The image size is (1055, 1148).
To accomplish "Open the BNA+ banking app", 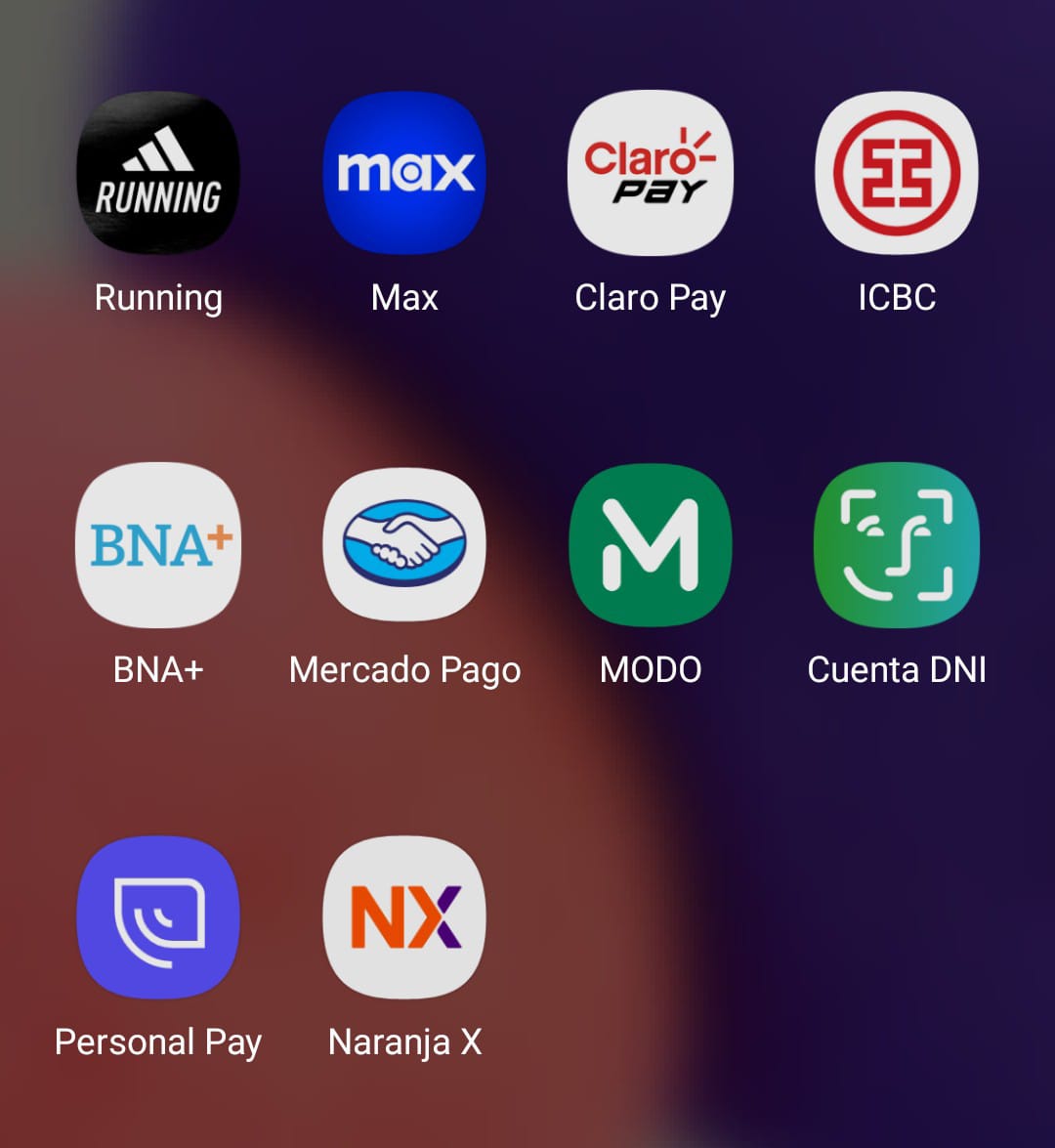I will [157, 544].
